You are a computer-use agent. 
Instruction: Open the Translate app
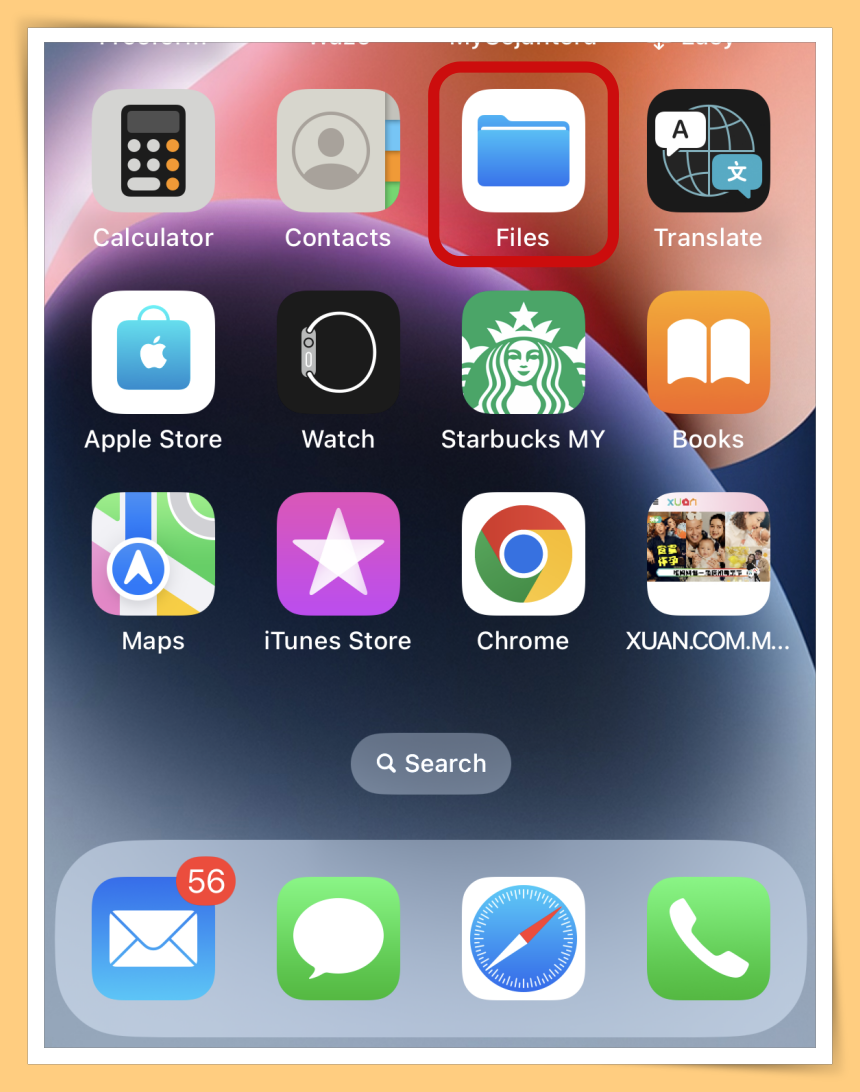click(708, 151)
